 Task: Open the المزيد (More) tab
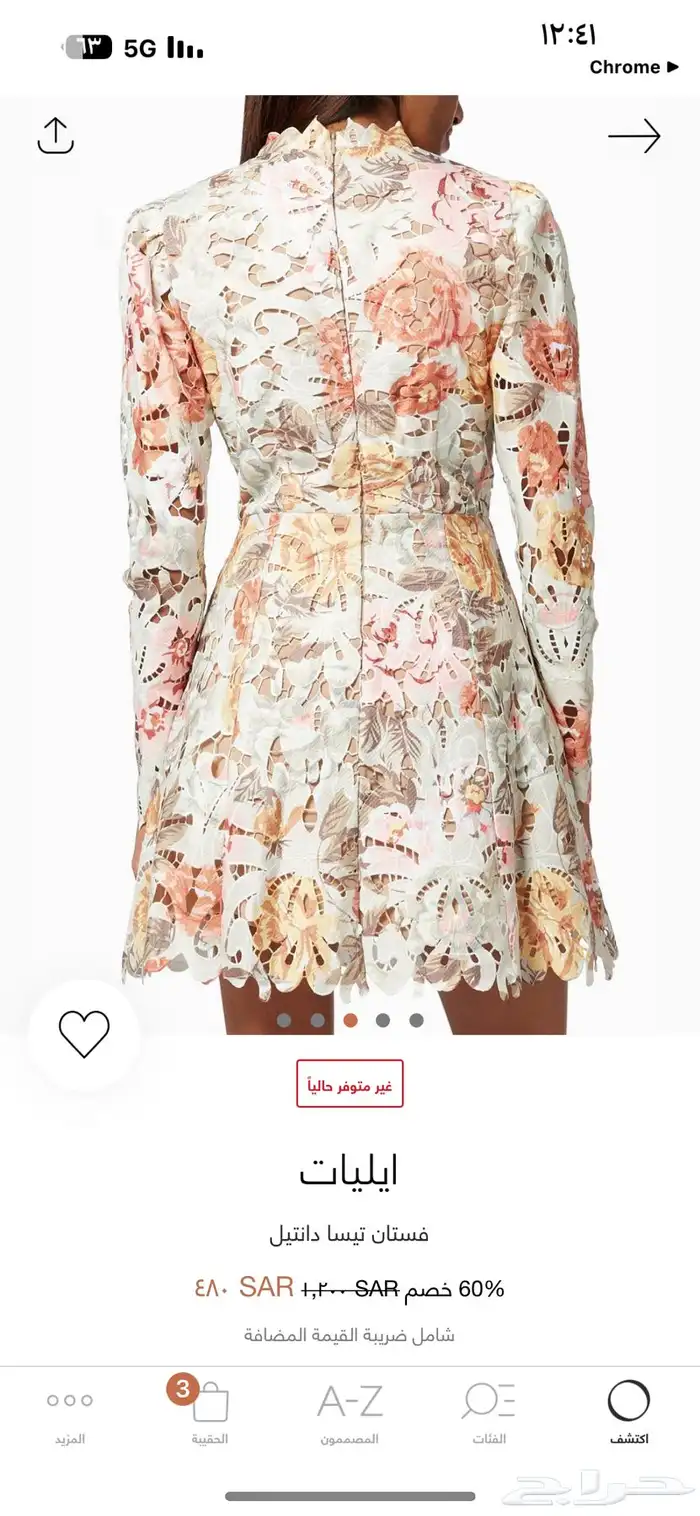(x=70, y=1412)
